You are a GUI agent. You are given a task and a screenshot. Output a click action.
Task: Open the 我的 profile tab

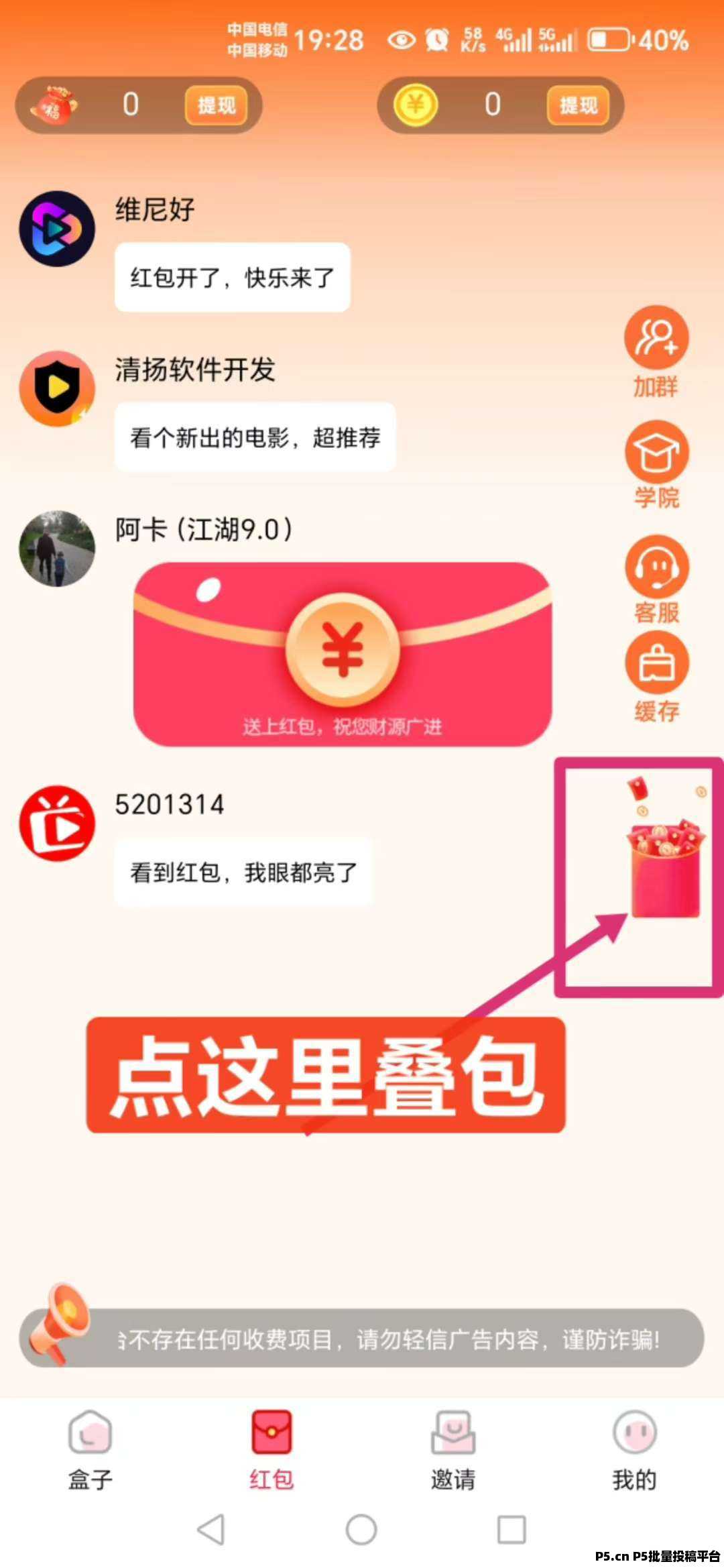coord(634,1450)
